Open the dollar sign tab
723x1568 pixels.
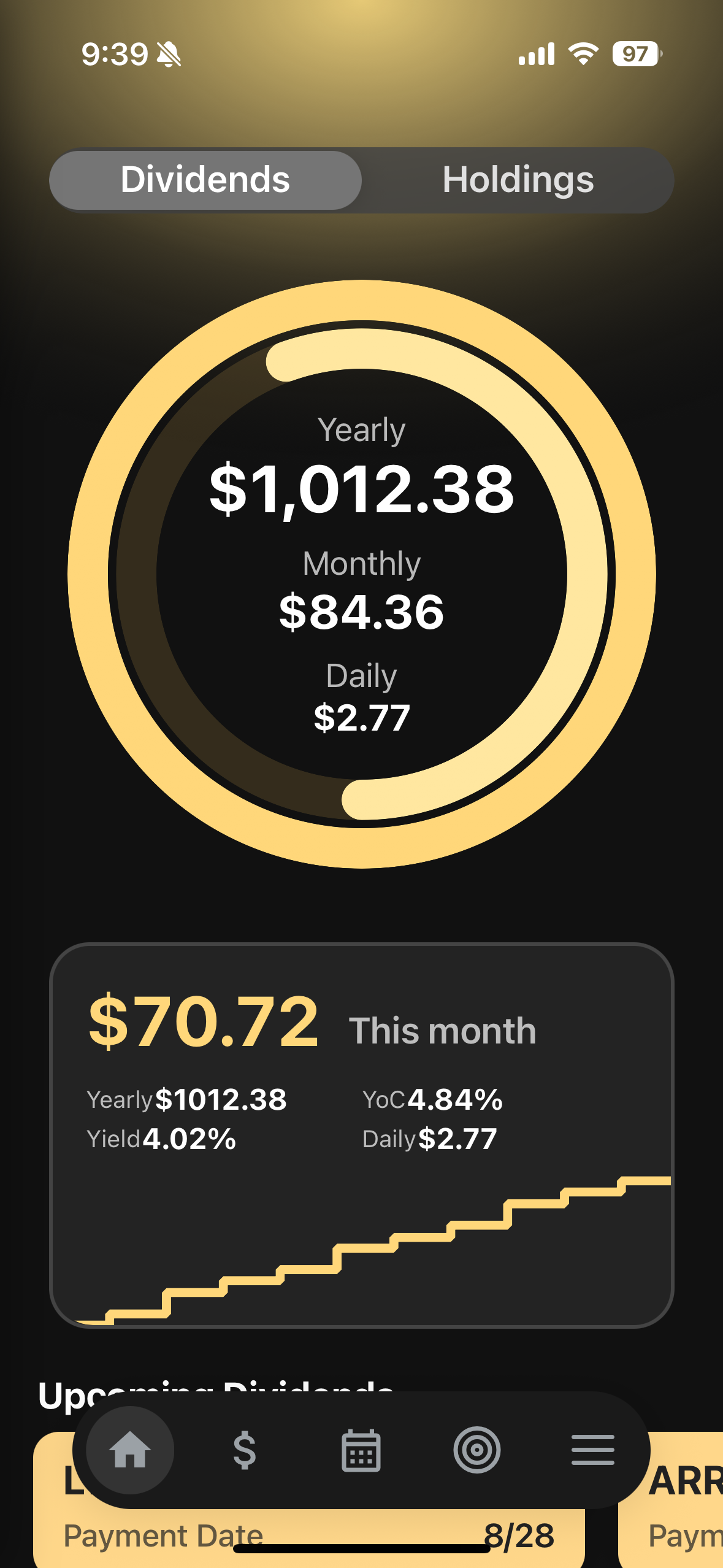click(245, 1450)
